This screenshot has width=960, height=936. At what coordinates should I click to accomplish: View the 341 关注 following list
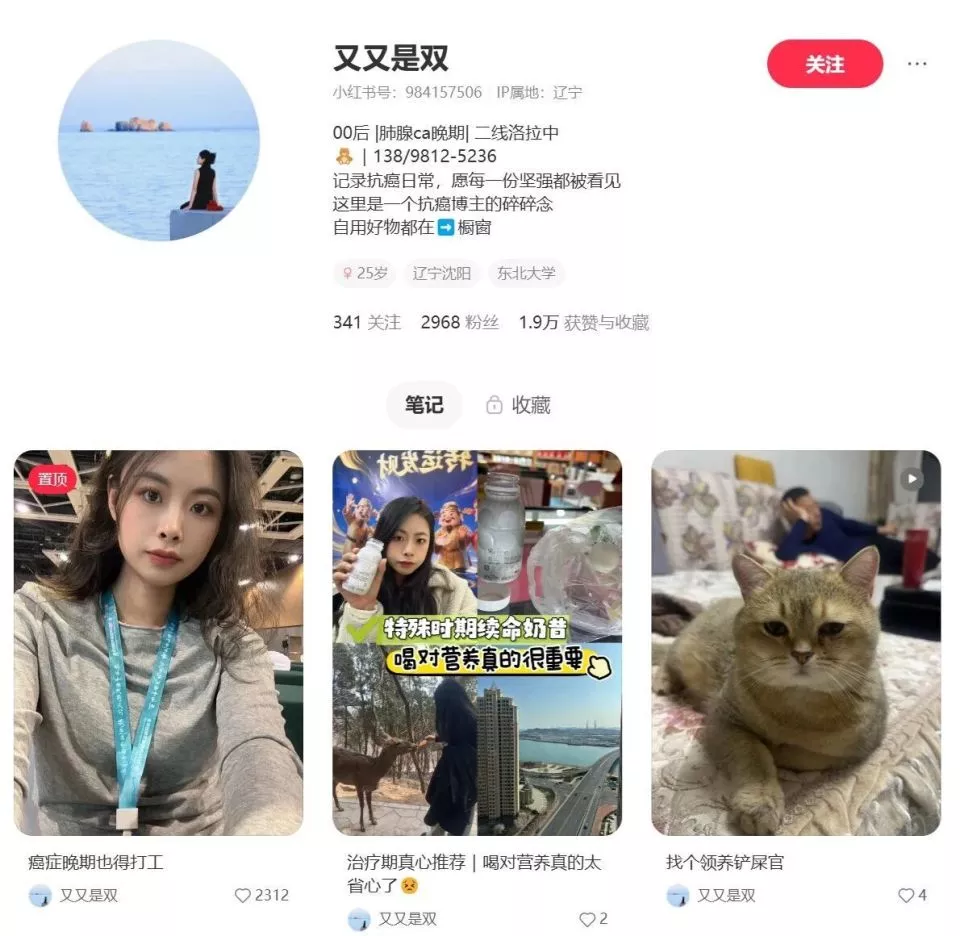[366, 322]
